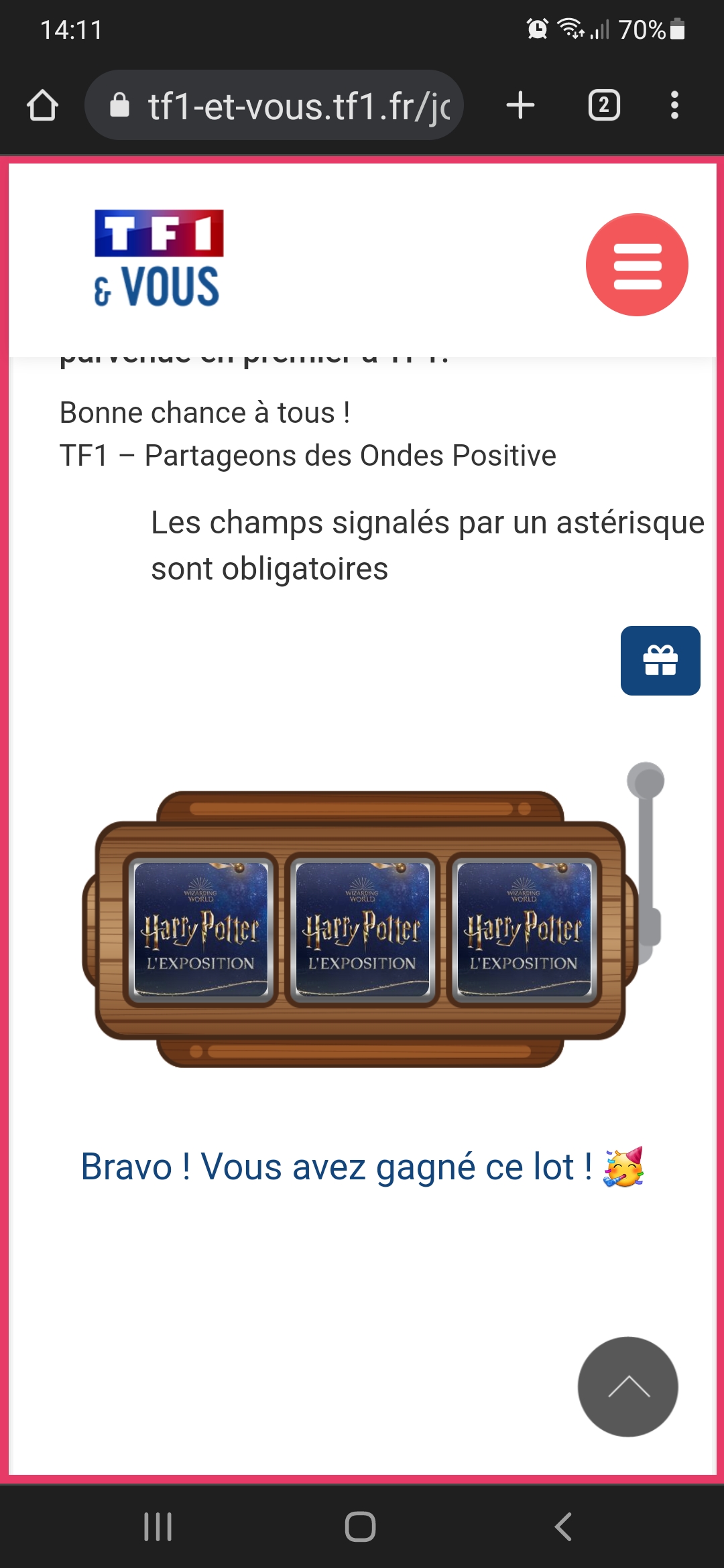Open recent apps from the navigation bar

click(158, 1526)
